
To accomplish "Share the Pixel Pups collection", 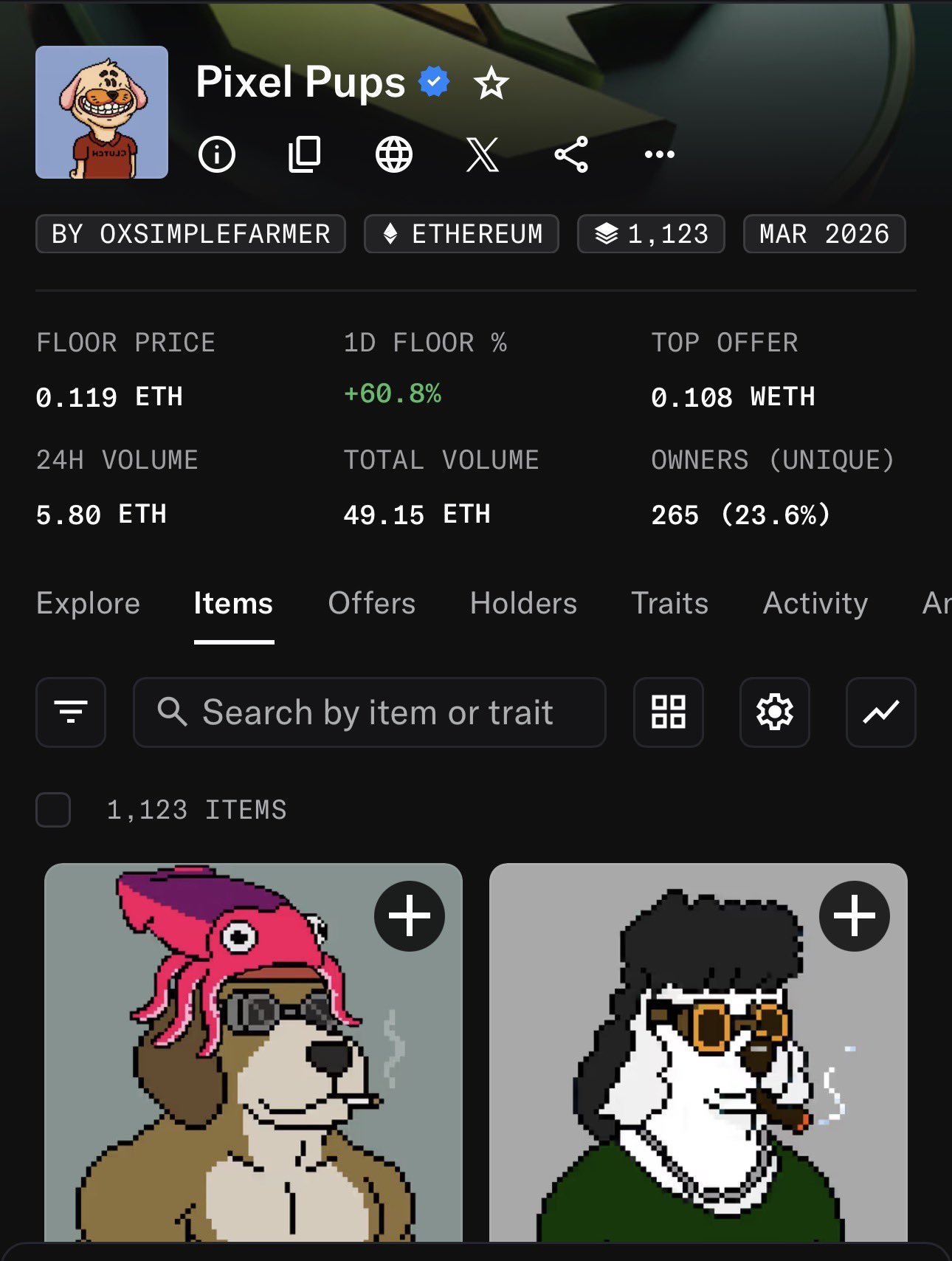I will click(x=571, y=154).
